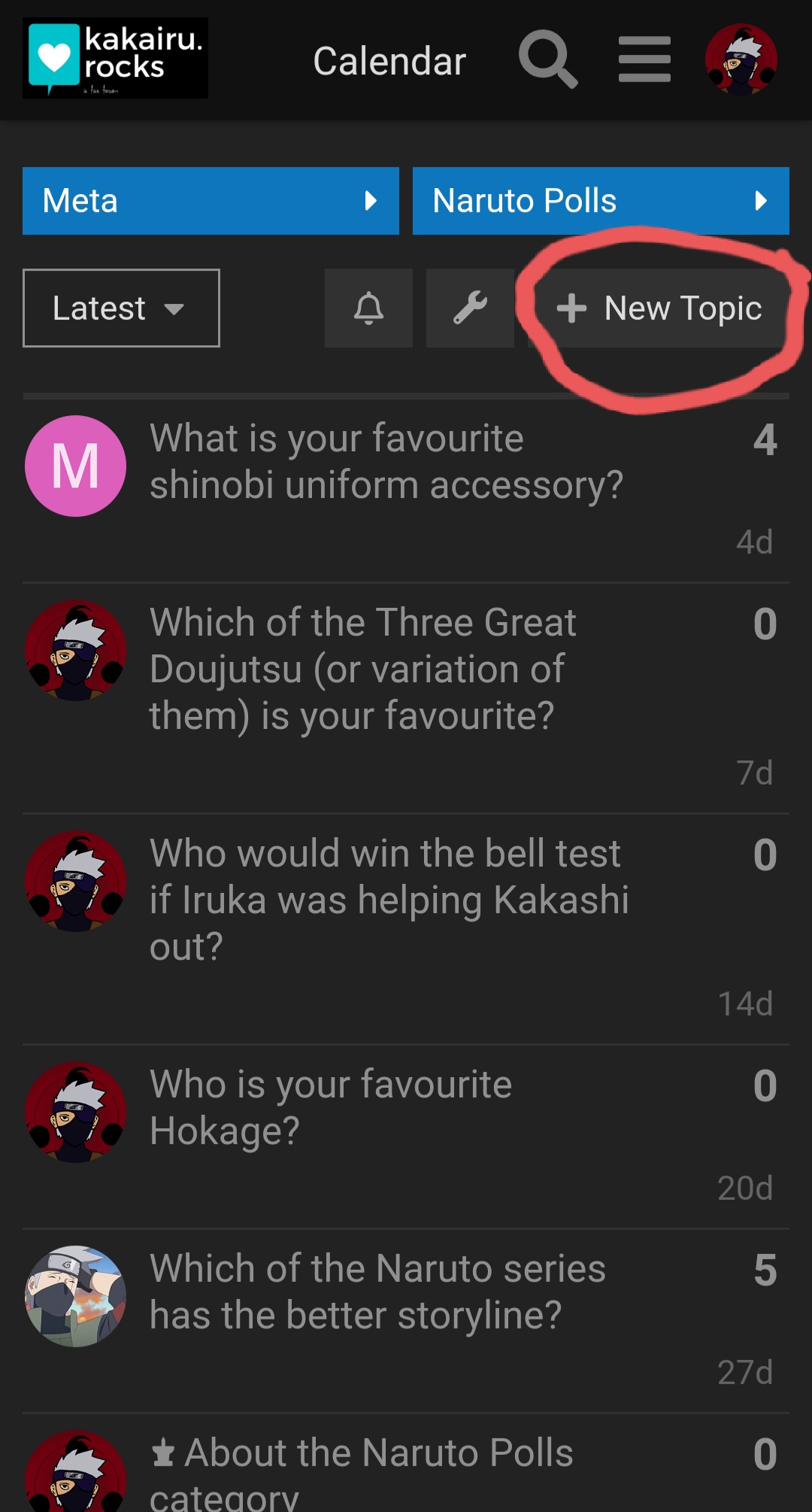The image size is (812, 1512).
Task: Open the notification bell settings for this category
Action: tap(368, 308)
